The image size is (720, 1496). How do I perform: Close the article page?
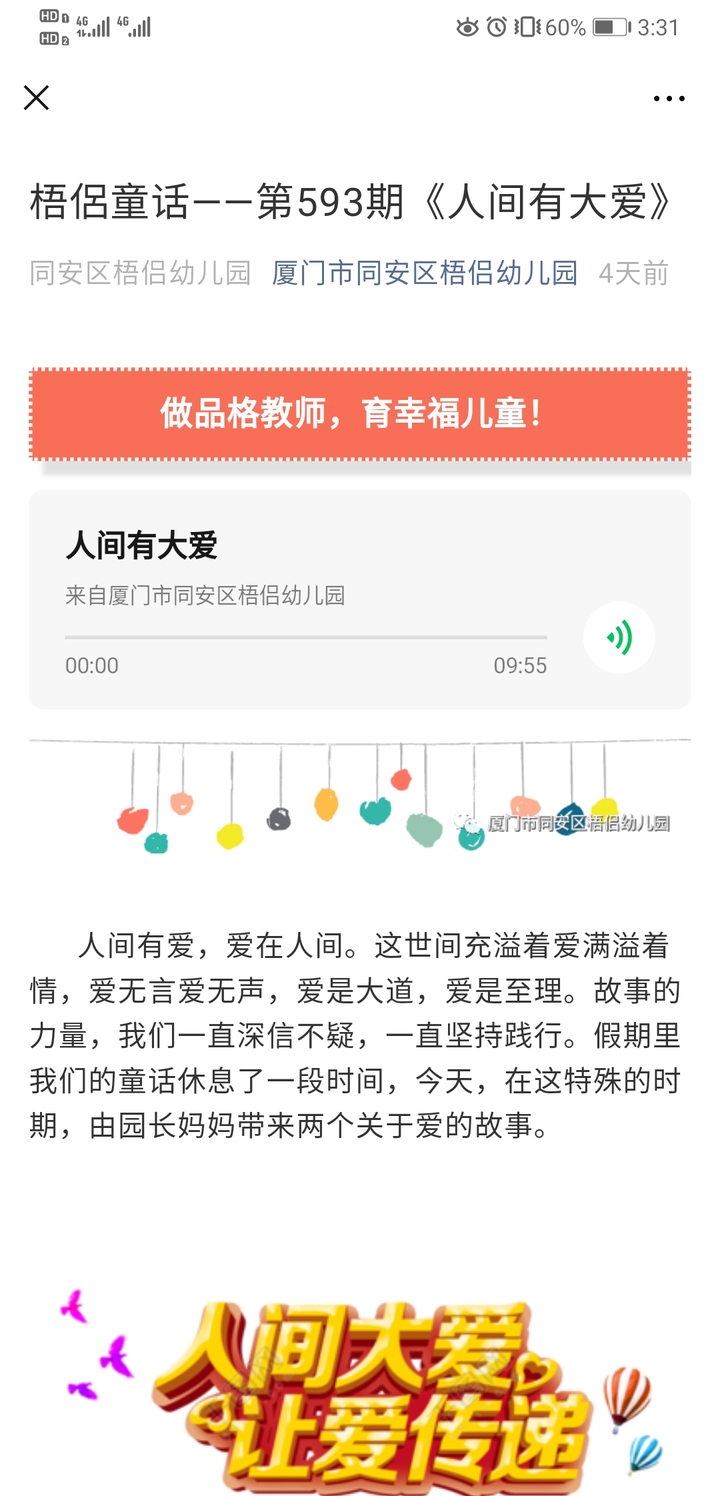[36, 98]
